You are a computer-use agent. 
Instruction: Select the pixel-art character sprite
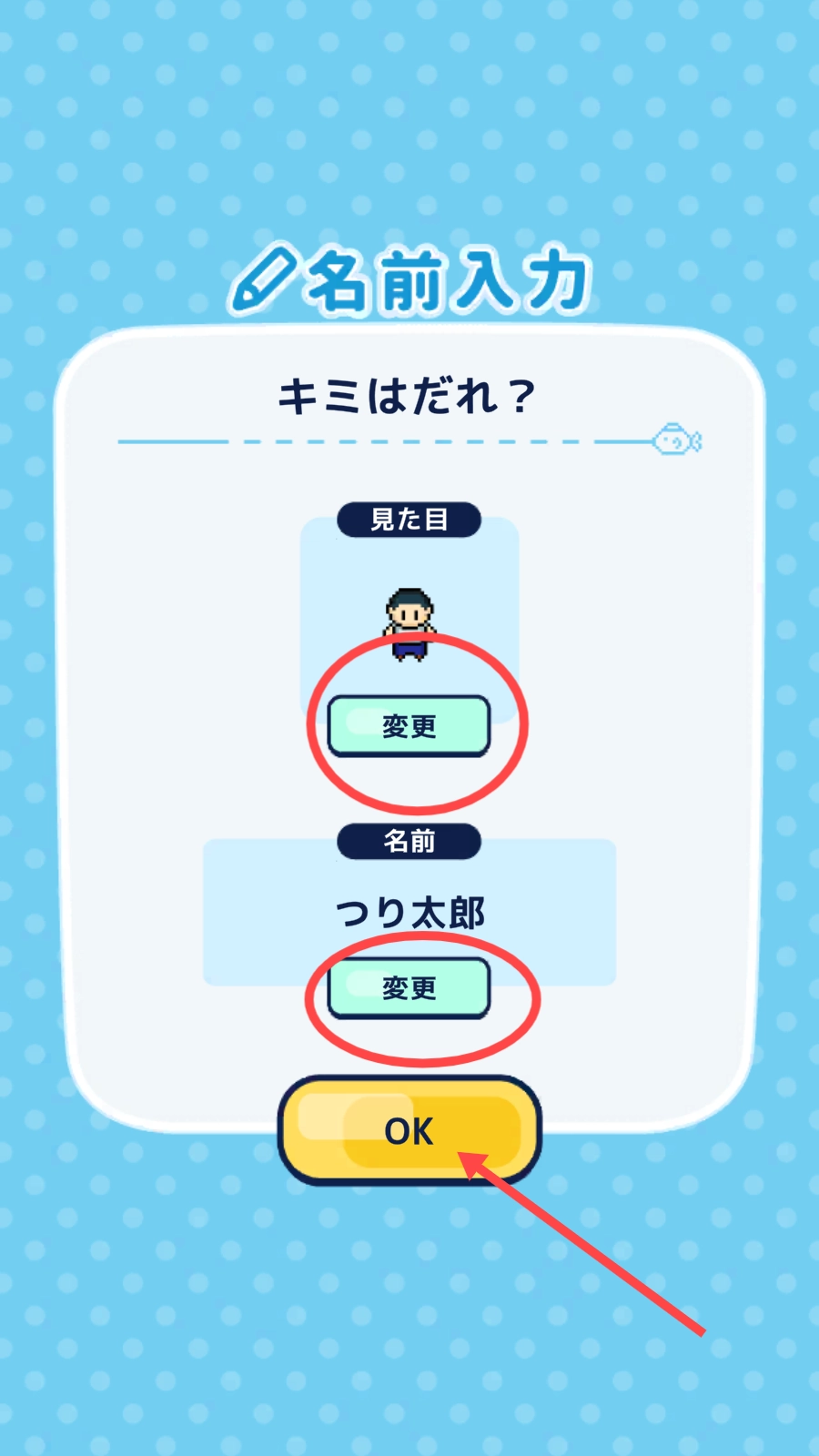click(x=409, y=623)
